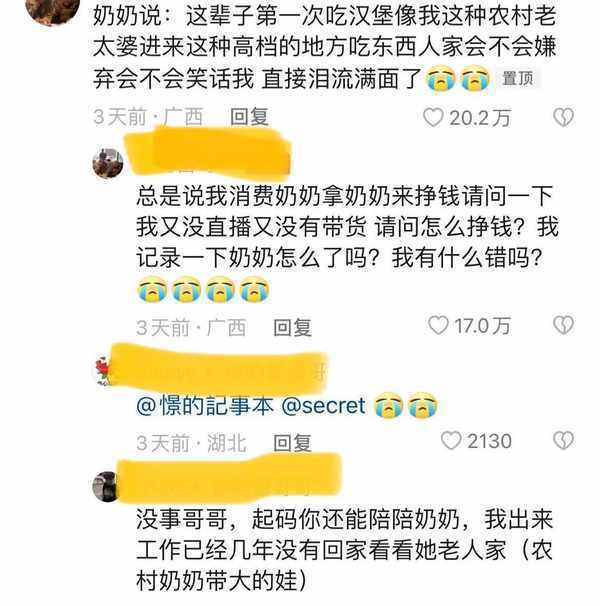Dislike the comment with 20.2万 likes

pyautogui.click(x=564, y=118)
